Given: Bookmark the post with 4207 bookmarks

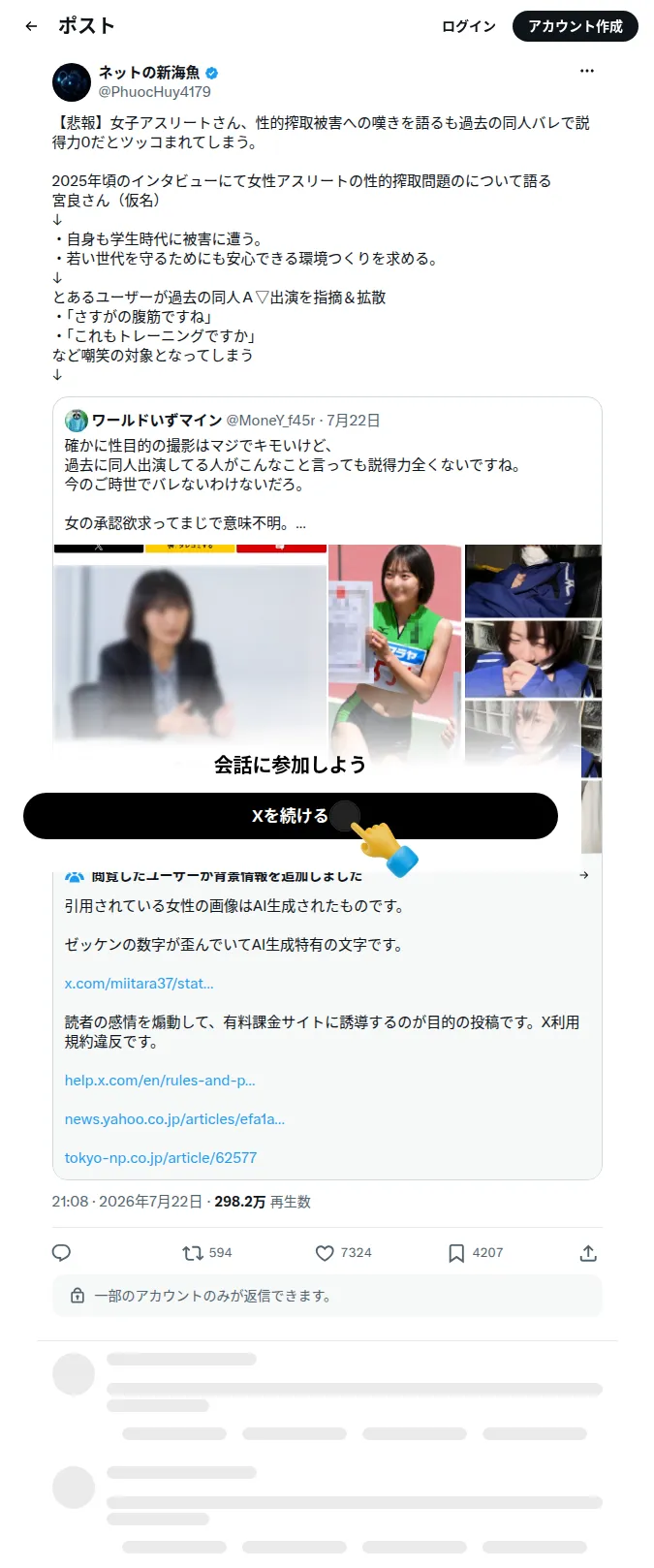Looking at the screenshot, I should 476,1252.
